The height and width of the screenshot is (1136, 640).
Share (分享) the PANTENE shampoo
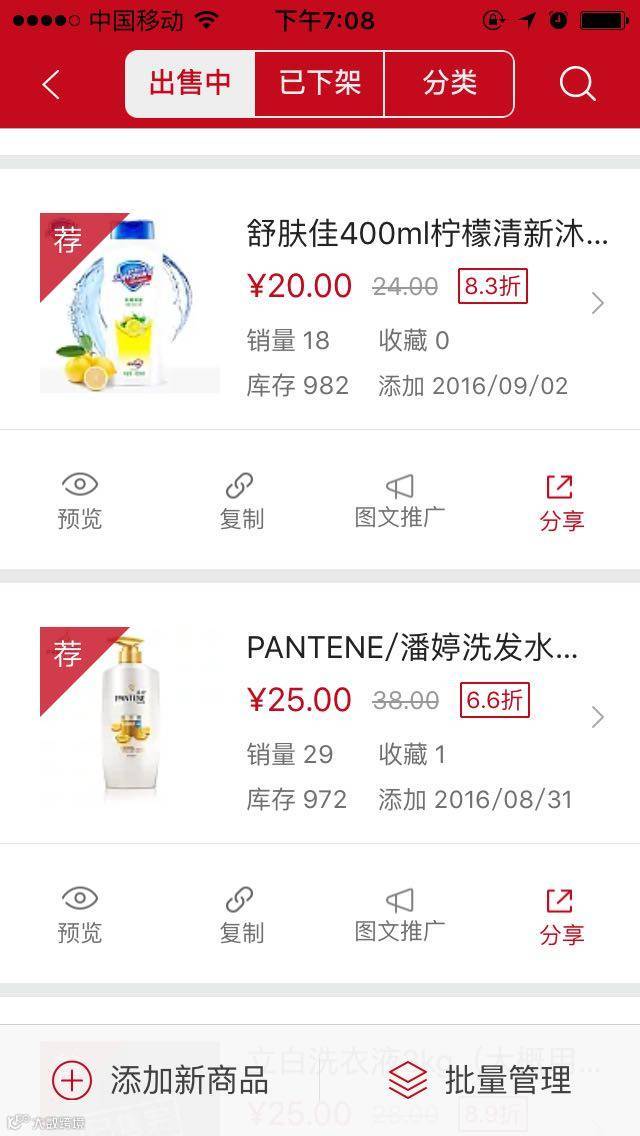(x=561, y=916)
